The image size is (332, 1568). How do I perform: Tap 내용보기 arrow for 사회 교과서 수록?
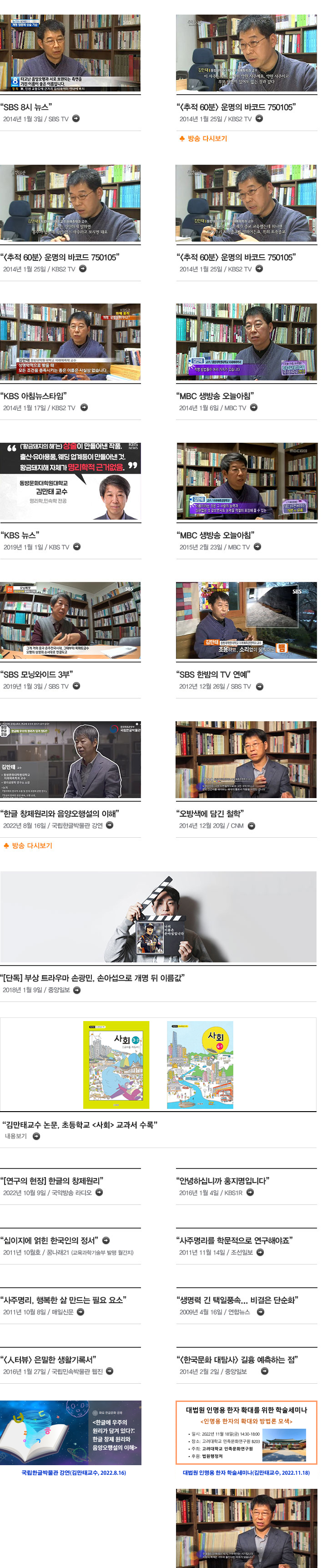pos(36,1137)
